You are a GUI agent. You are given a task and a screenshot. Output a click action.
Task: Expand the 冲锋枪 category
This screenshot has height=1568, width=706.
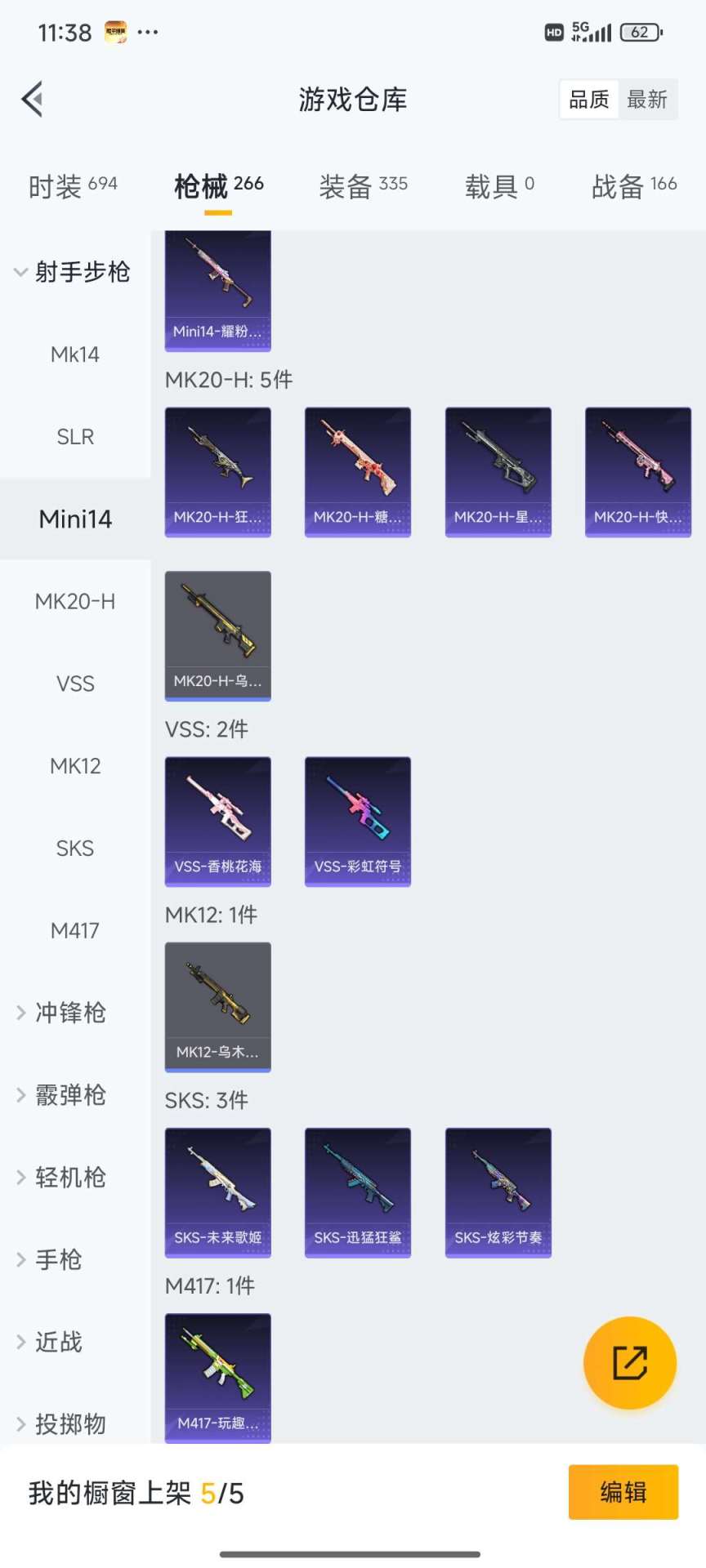click(x=70, y=1013)
